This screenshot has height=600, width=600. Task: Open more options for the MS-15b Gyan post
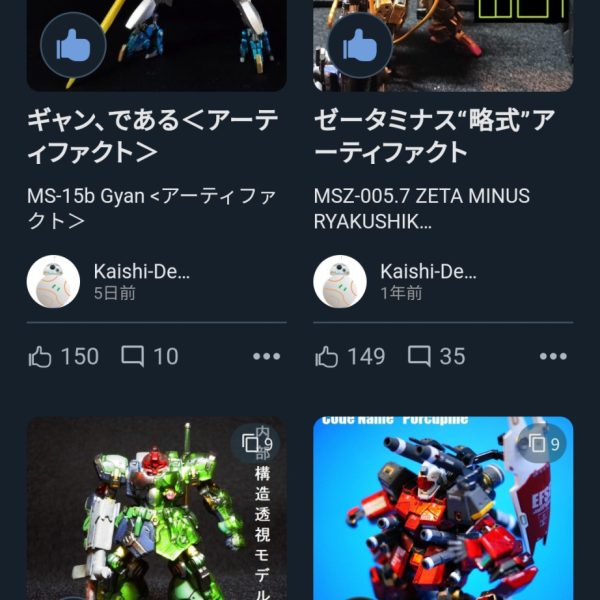tap(266, 357)
